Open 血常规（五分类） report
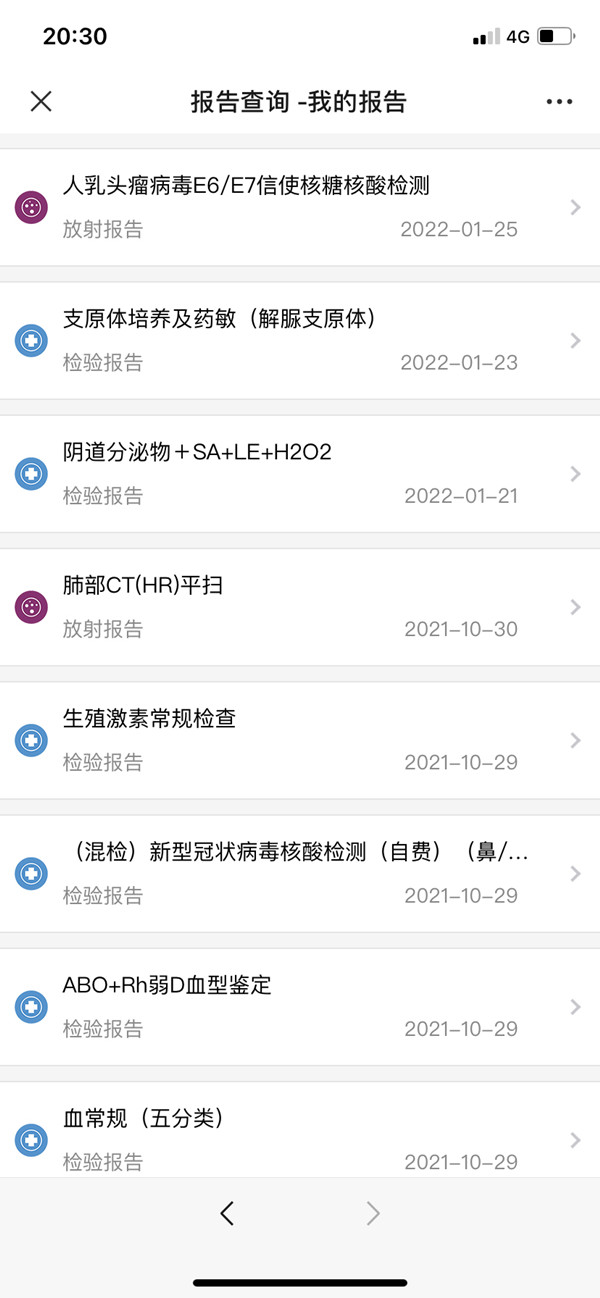Image resolution: width=600 pixels, height=1298 pixels. pos(300,1138)
